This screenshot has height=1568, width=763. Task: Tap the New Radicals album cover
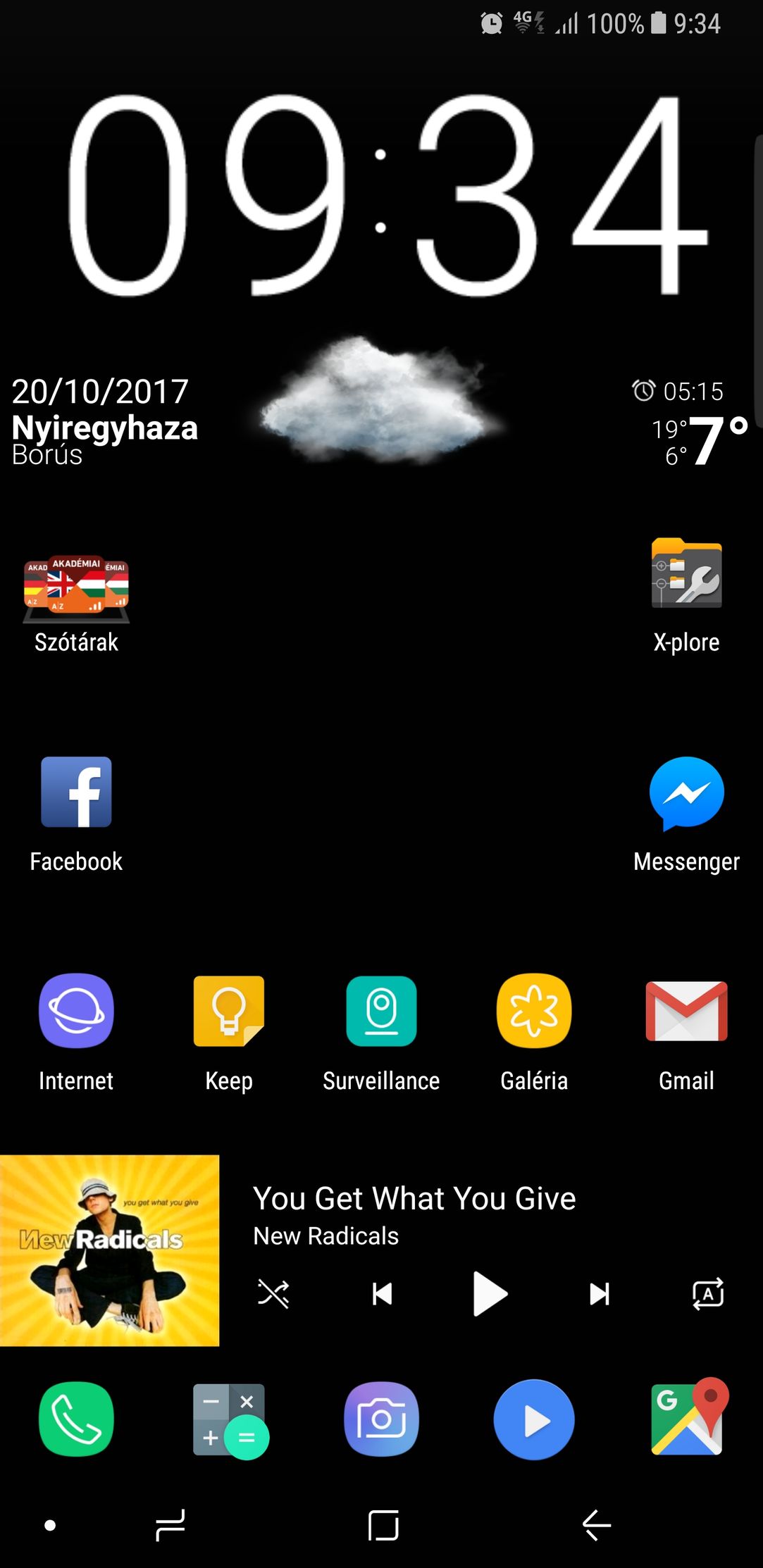pos(109,1250)
